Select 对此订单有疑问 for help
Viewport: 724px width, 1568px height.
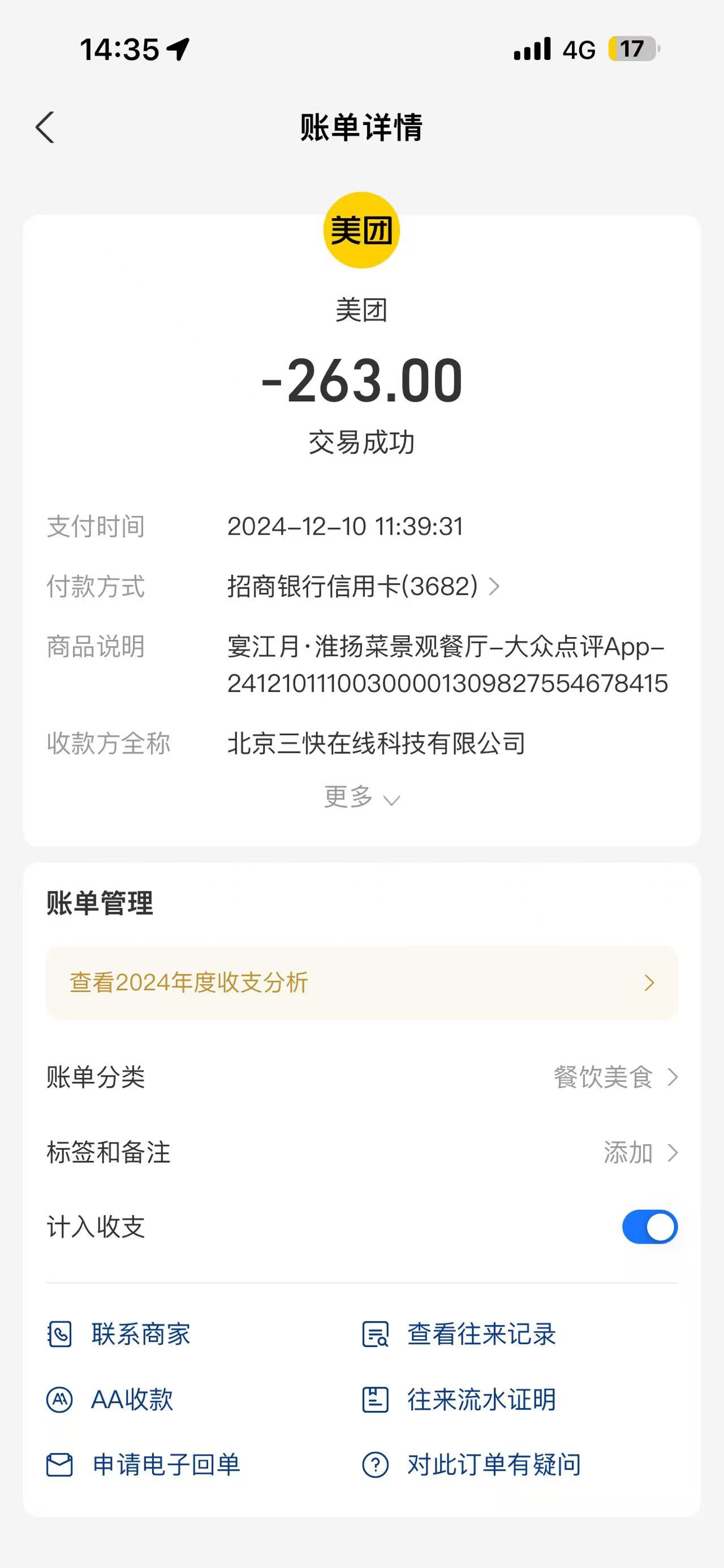471,1465
